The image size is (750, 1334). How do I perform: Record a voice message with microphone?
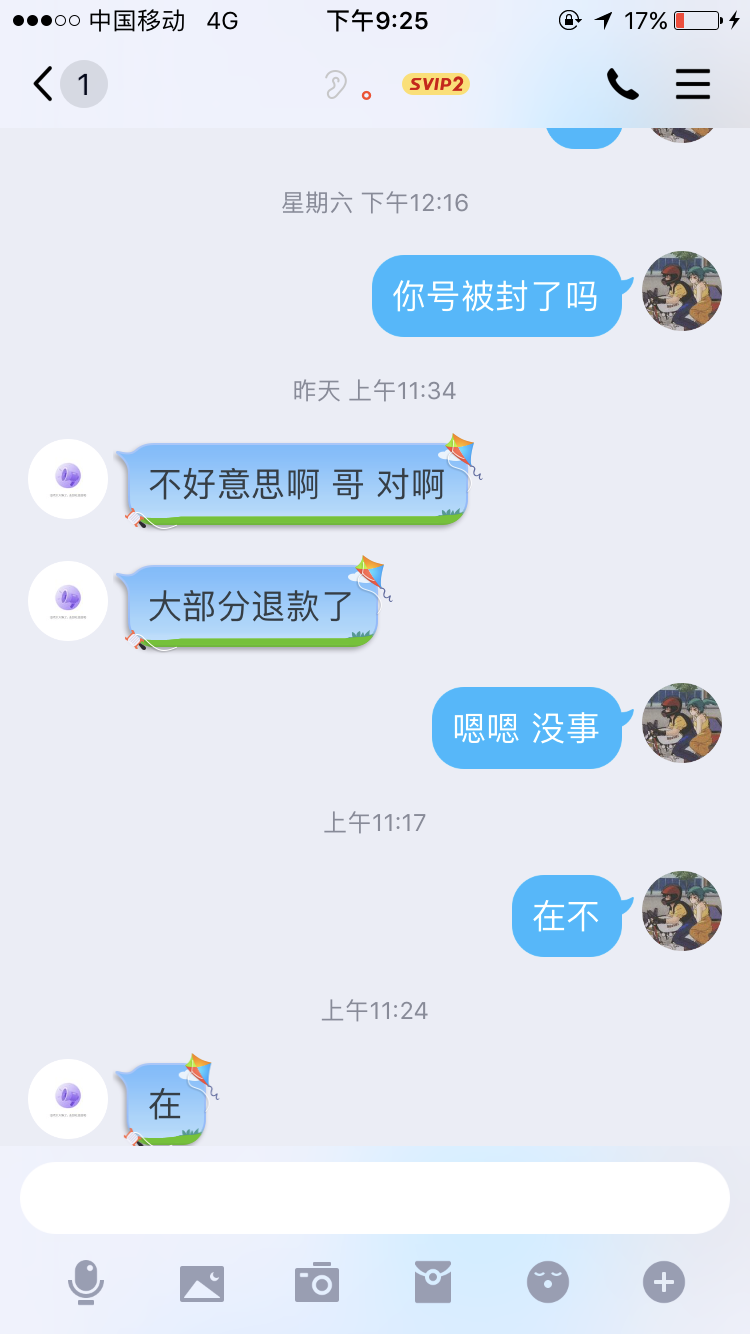point(86,1282)
